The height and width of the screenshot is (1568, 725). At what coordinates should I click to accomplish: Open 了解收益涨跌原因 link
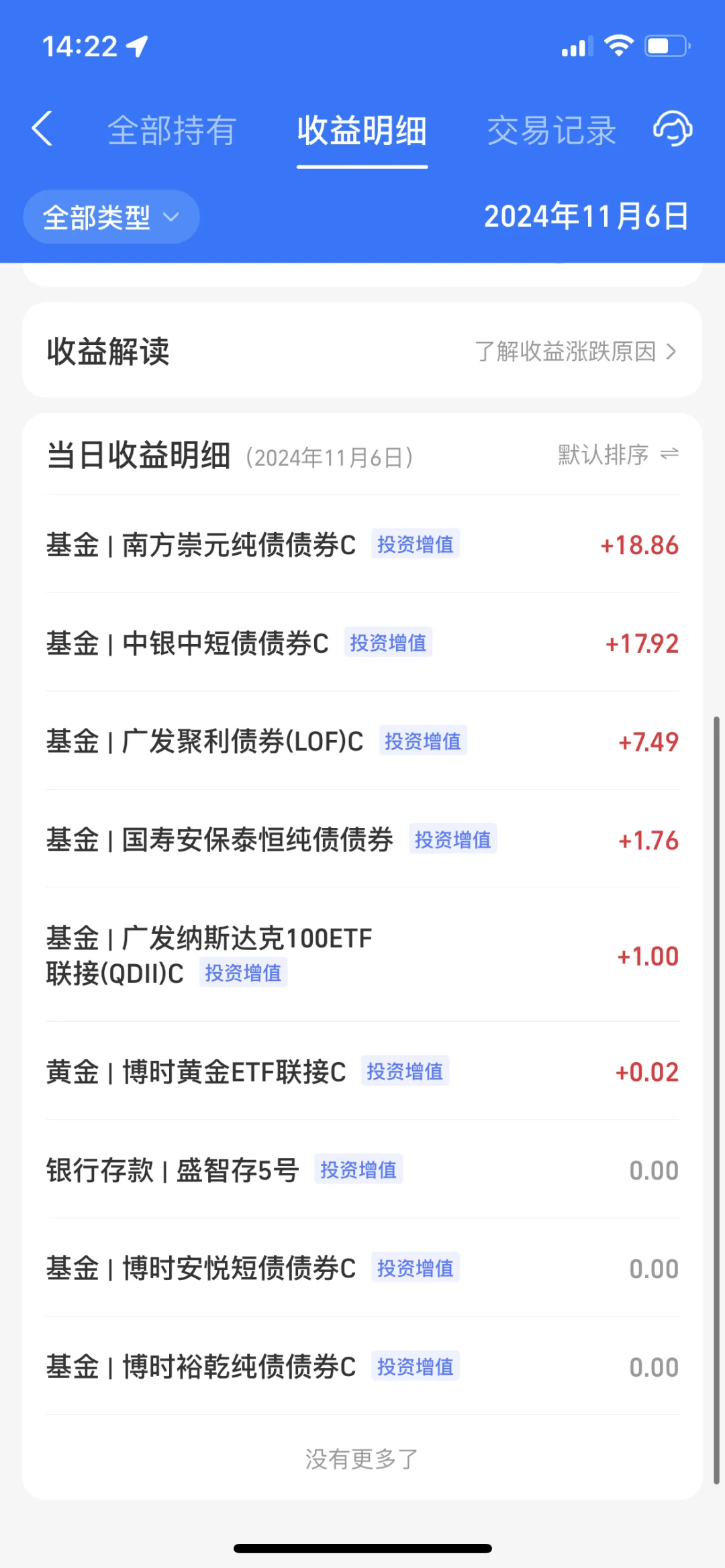tap(576, 351)
